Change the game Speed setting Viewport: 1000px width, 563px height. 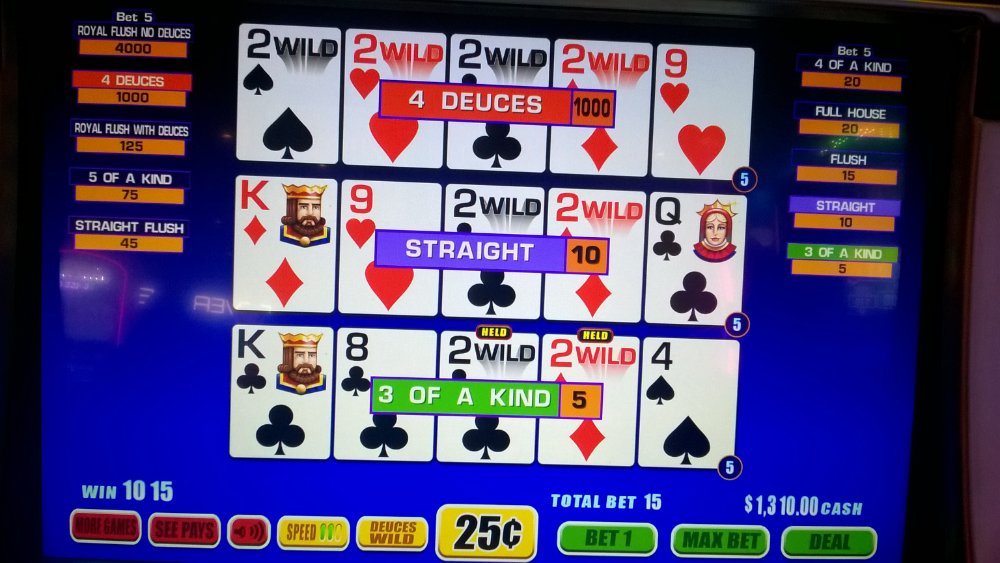[313, 532]
